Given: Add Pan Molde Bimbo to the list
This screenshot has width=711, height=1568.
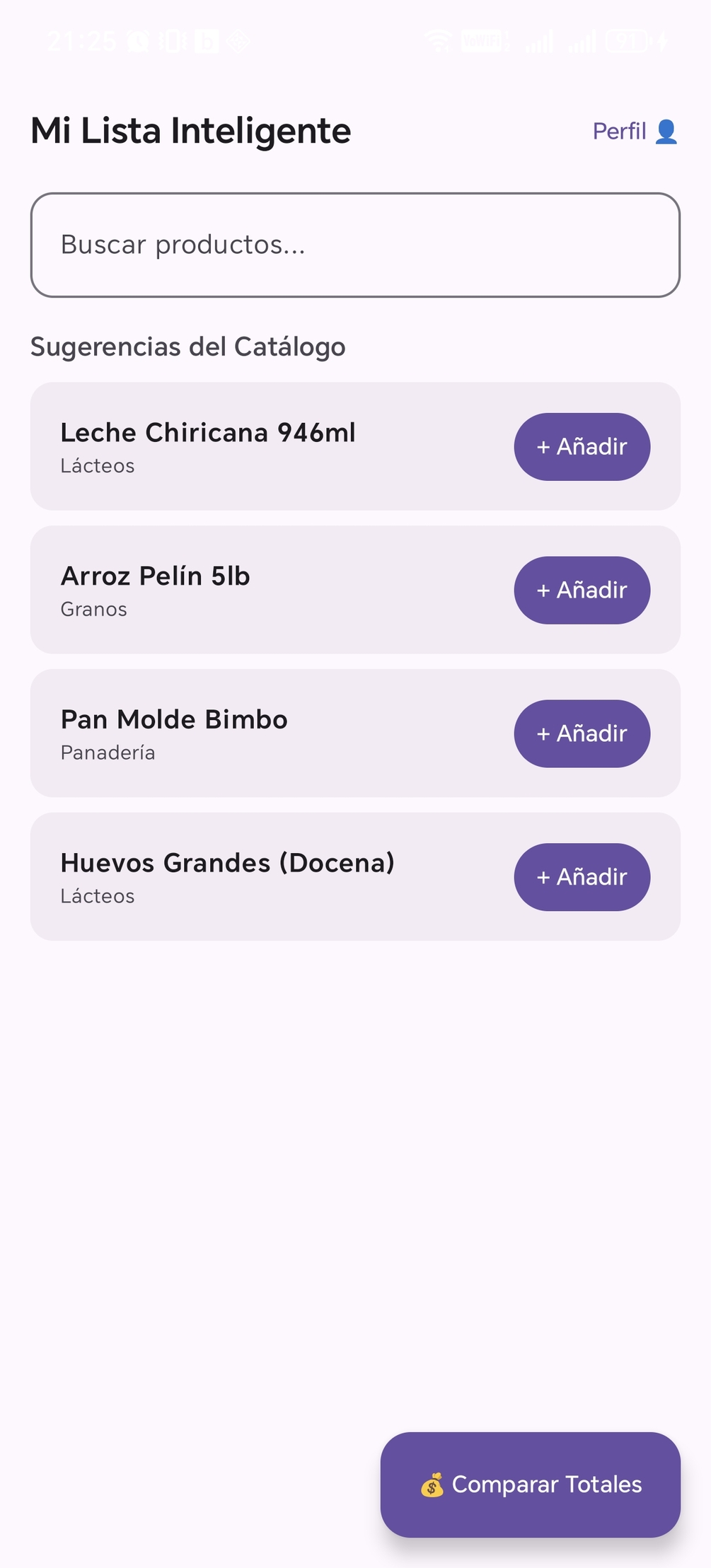Looking at the screenshot, I should [582, 733].
